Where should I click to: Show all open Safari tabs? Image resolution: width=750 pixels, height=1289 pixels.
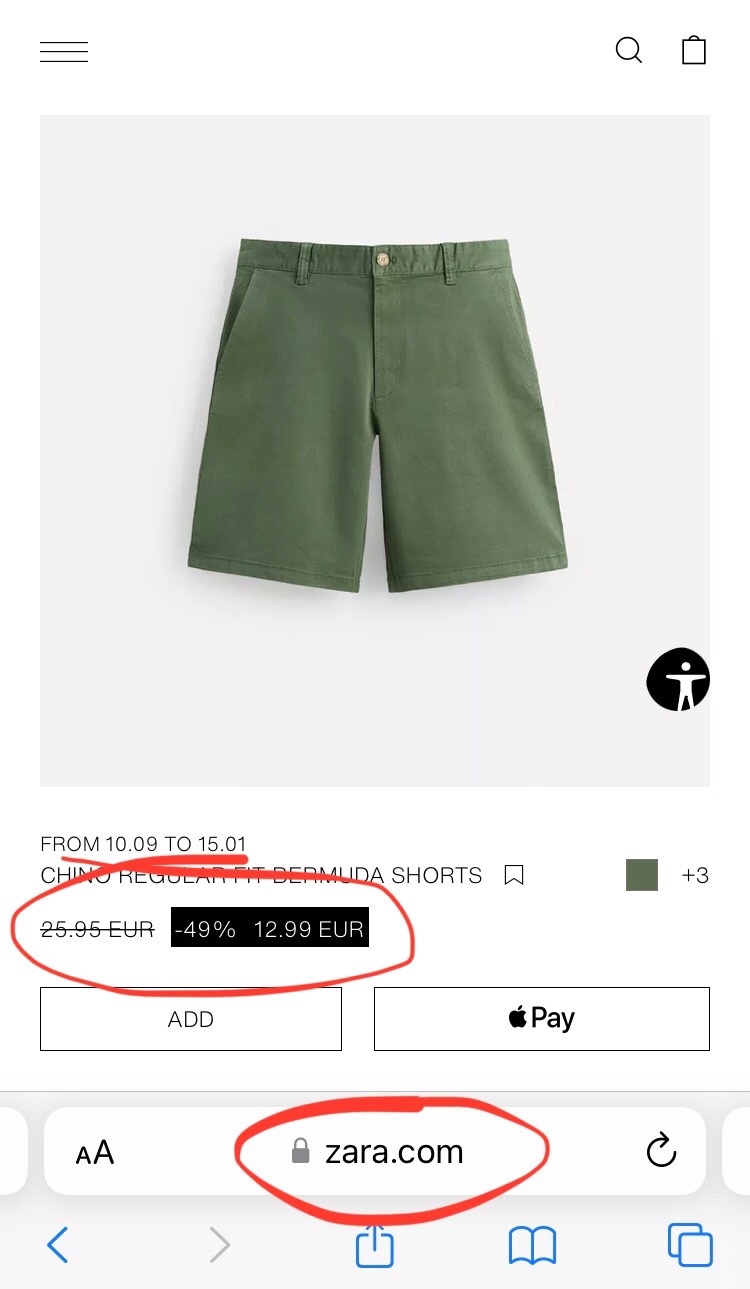[x=690, y=1246]
